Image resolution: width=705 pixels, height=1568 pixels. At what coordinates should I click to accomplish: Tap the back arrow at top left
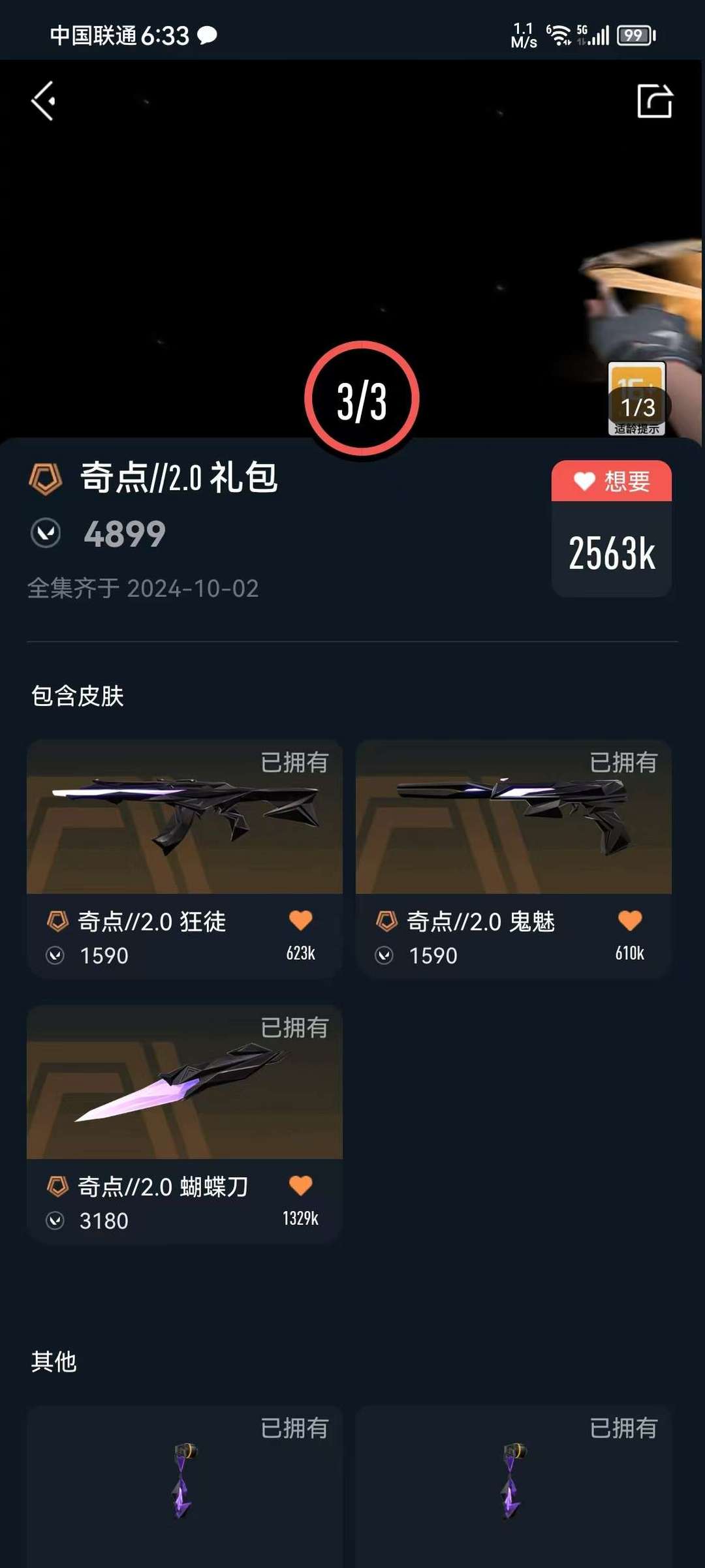(x=43, y=102)
